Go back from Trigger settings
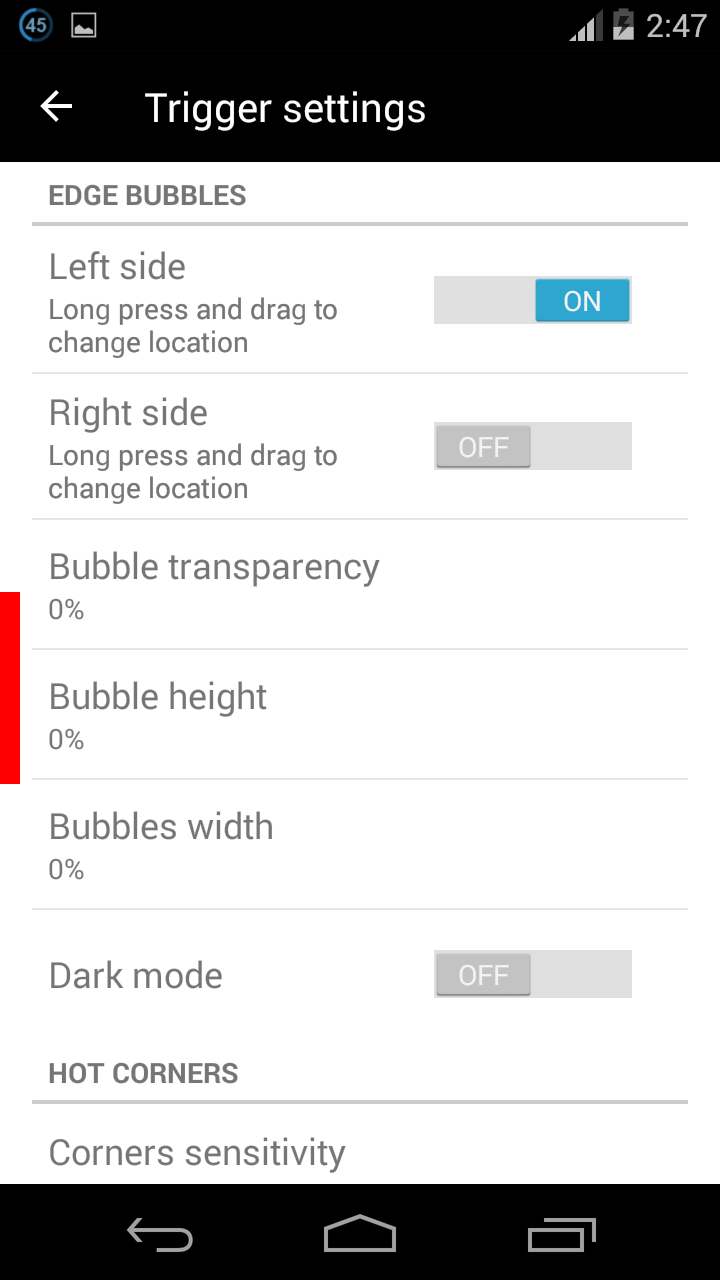 click(x=57, y=107)
